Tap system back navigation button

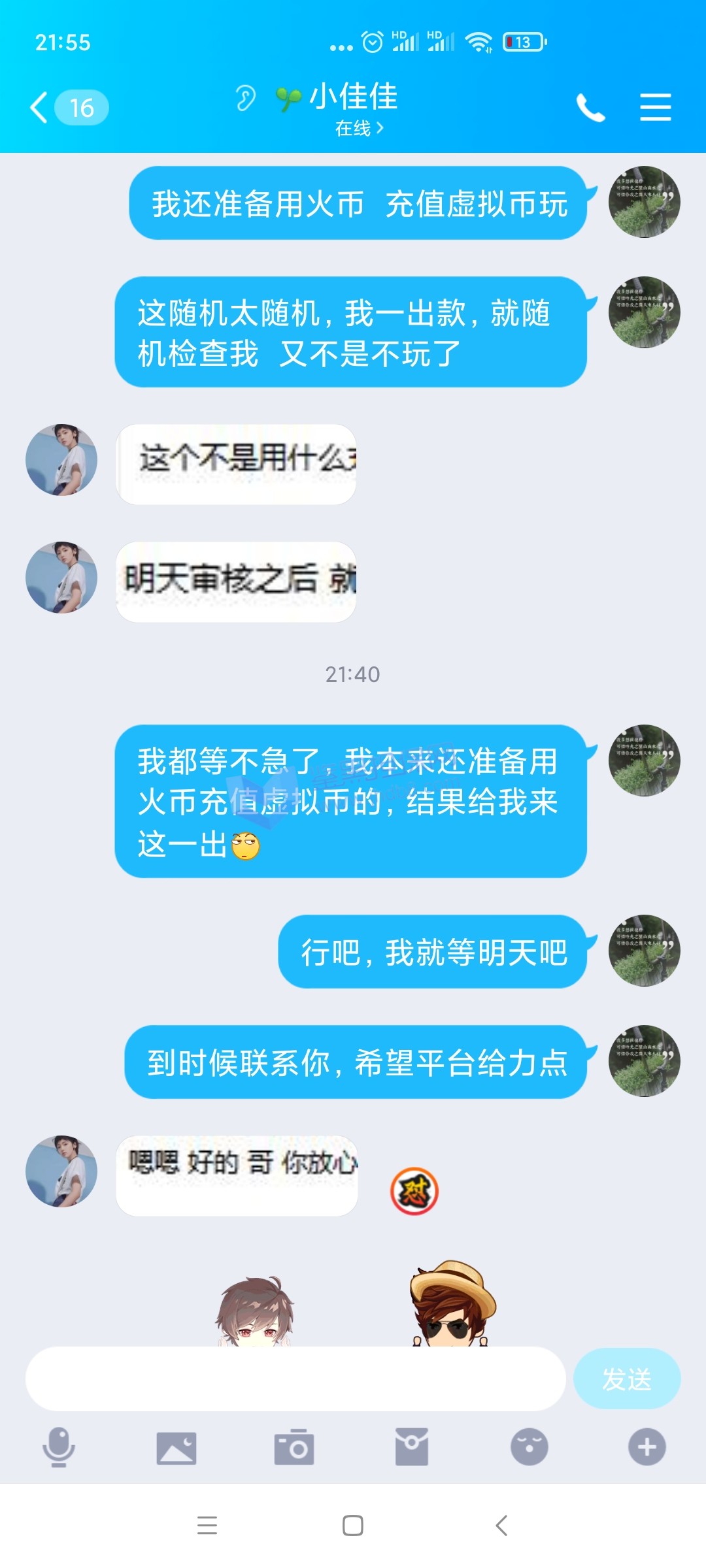tap(501, 1525)
